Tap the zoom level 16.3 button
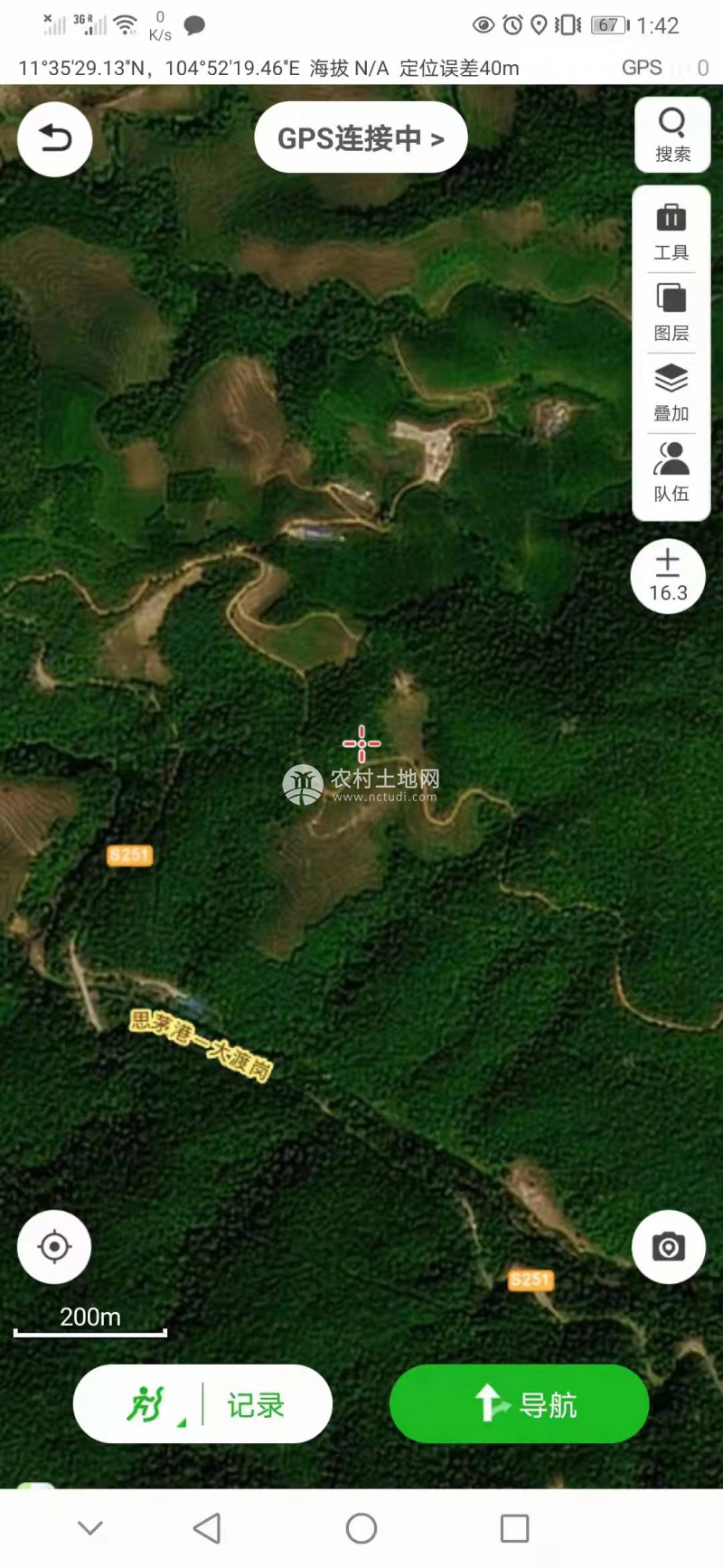This screenshot has height=1568, width=723. [x=668, y=576]
